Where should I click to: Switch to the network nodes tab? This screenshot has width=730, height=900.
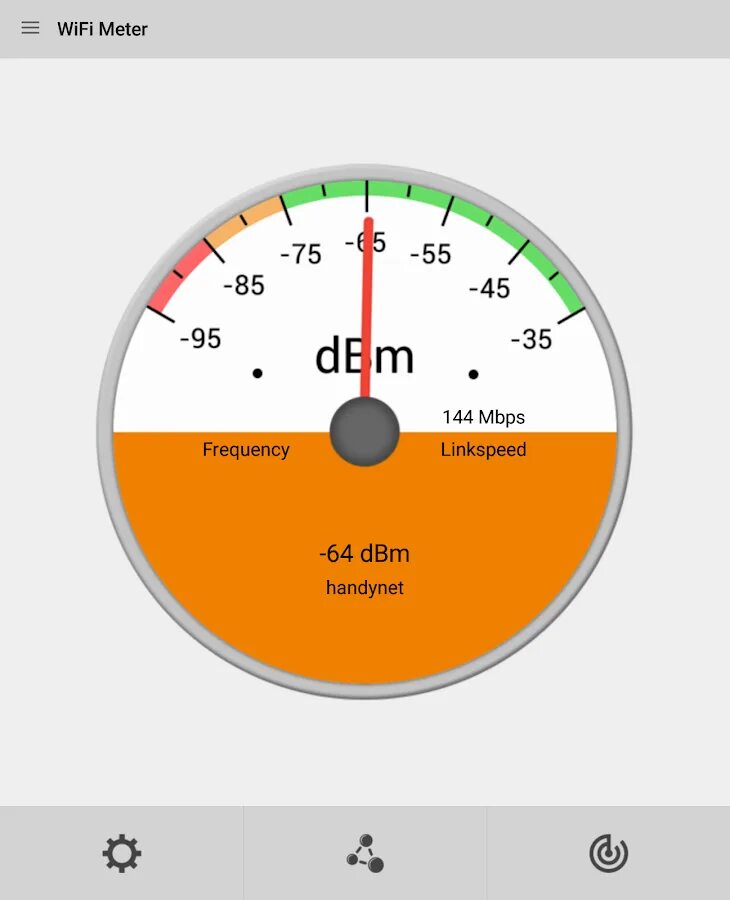click(365, 854)
